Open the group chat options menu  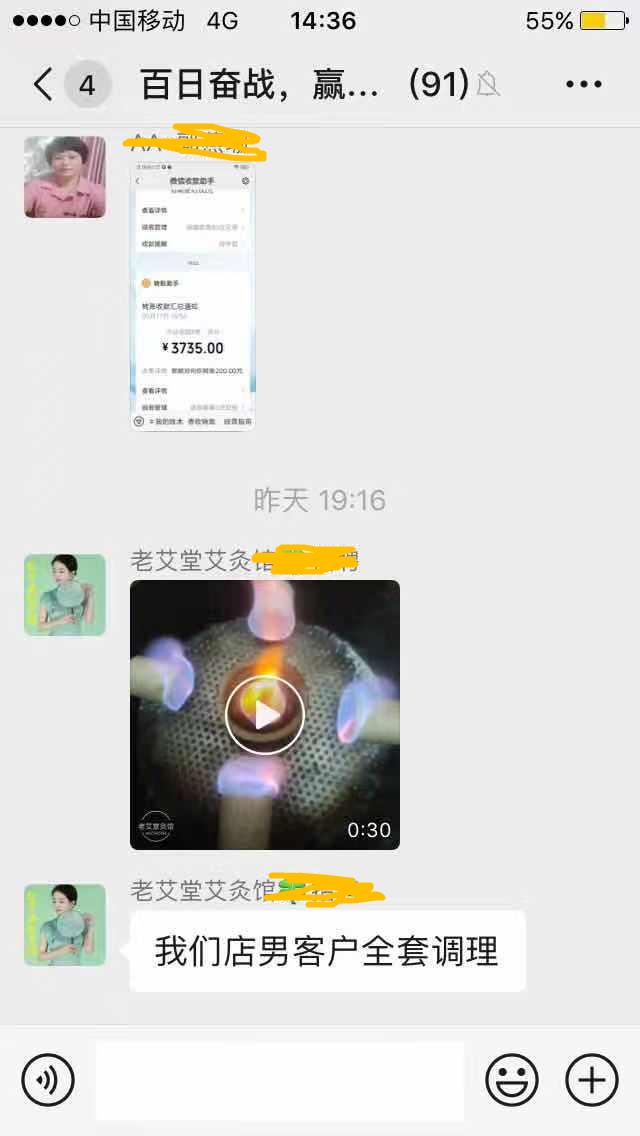[x=583, y=85]
